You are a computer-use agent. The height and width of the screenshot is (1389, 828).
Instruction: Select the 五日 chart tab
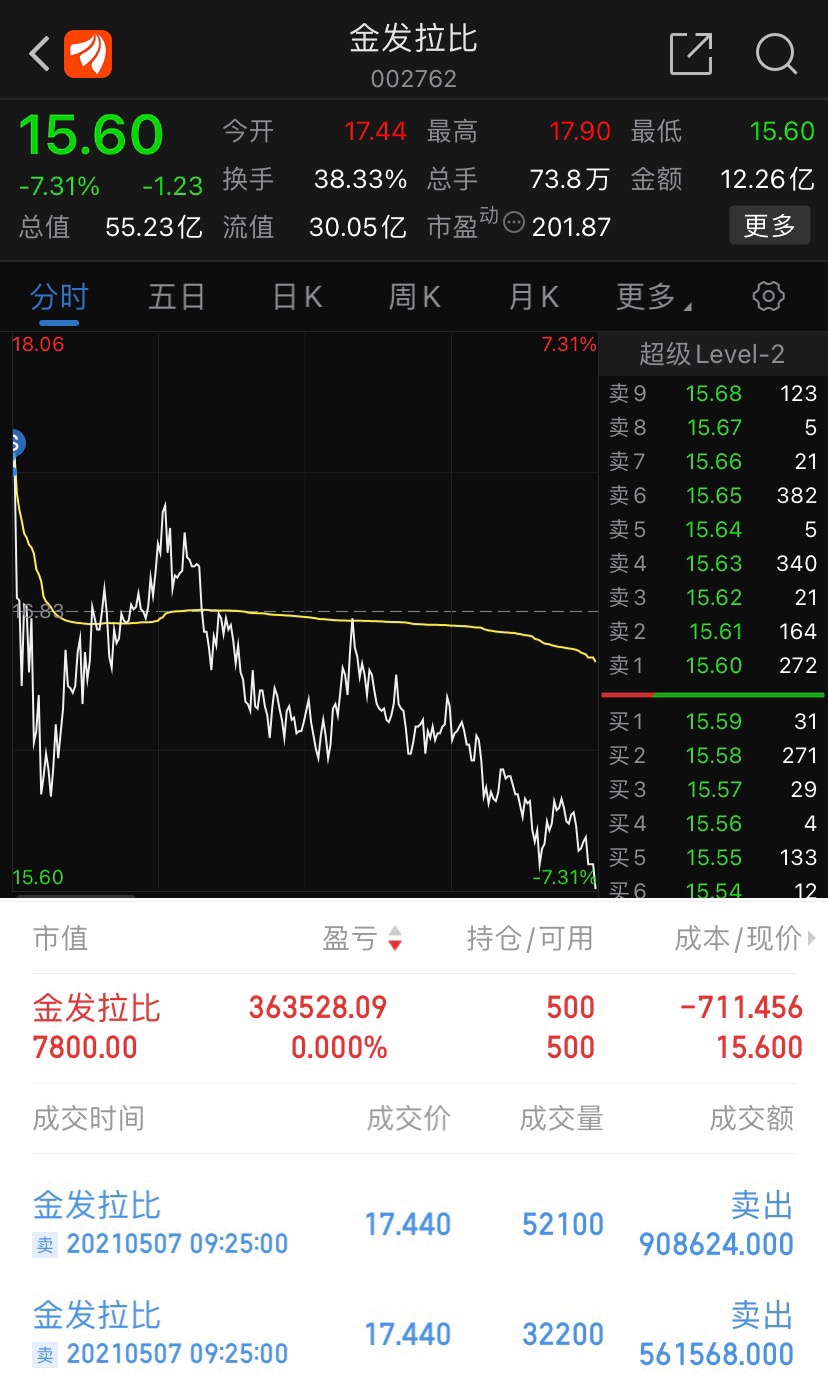coord(176,296)
